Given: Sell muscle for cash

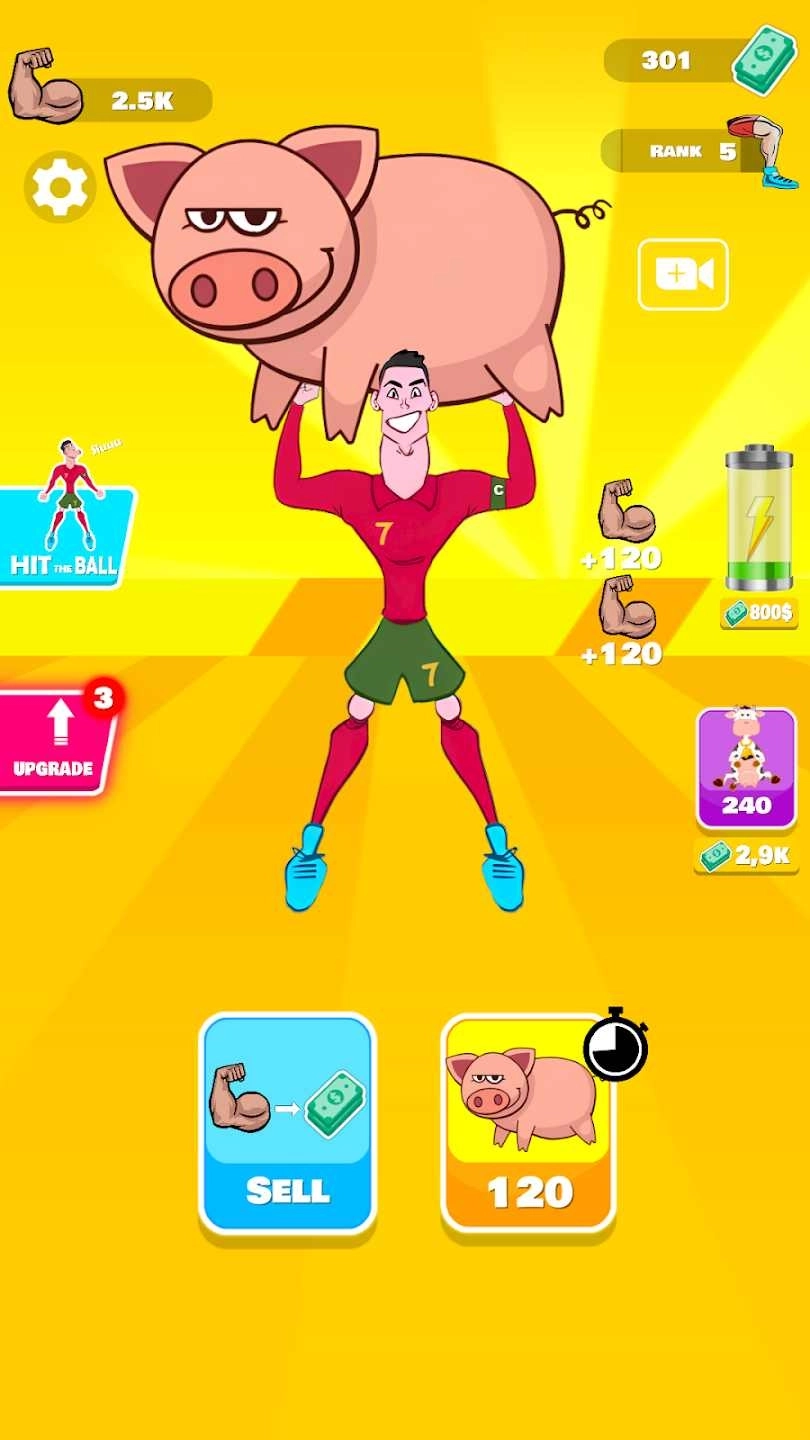Looking at the screenshot, I should [287, 1122].
